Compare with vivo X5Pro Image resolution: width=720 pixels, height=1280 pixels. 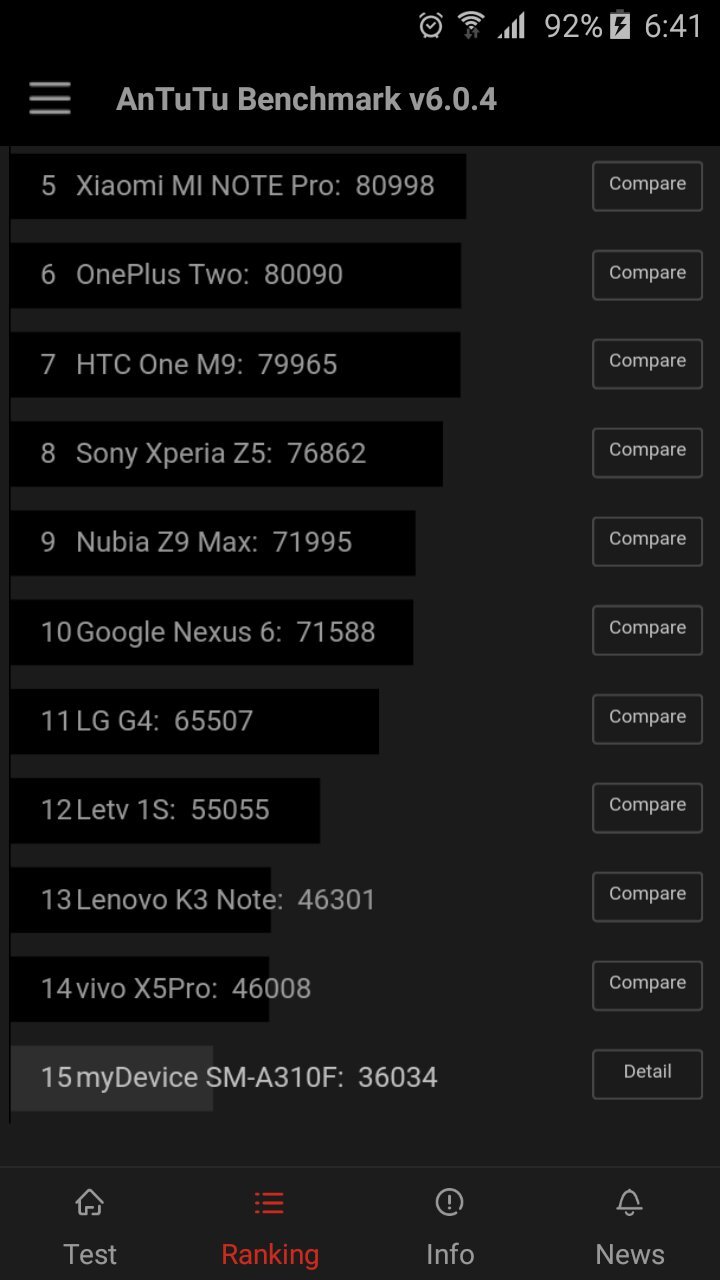pyautogui.click(x=647, y=985)
